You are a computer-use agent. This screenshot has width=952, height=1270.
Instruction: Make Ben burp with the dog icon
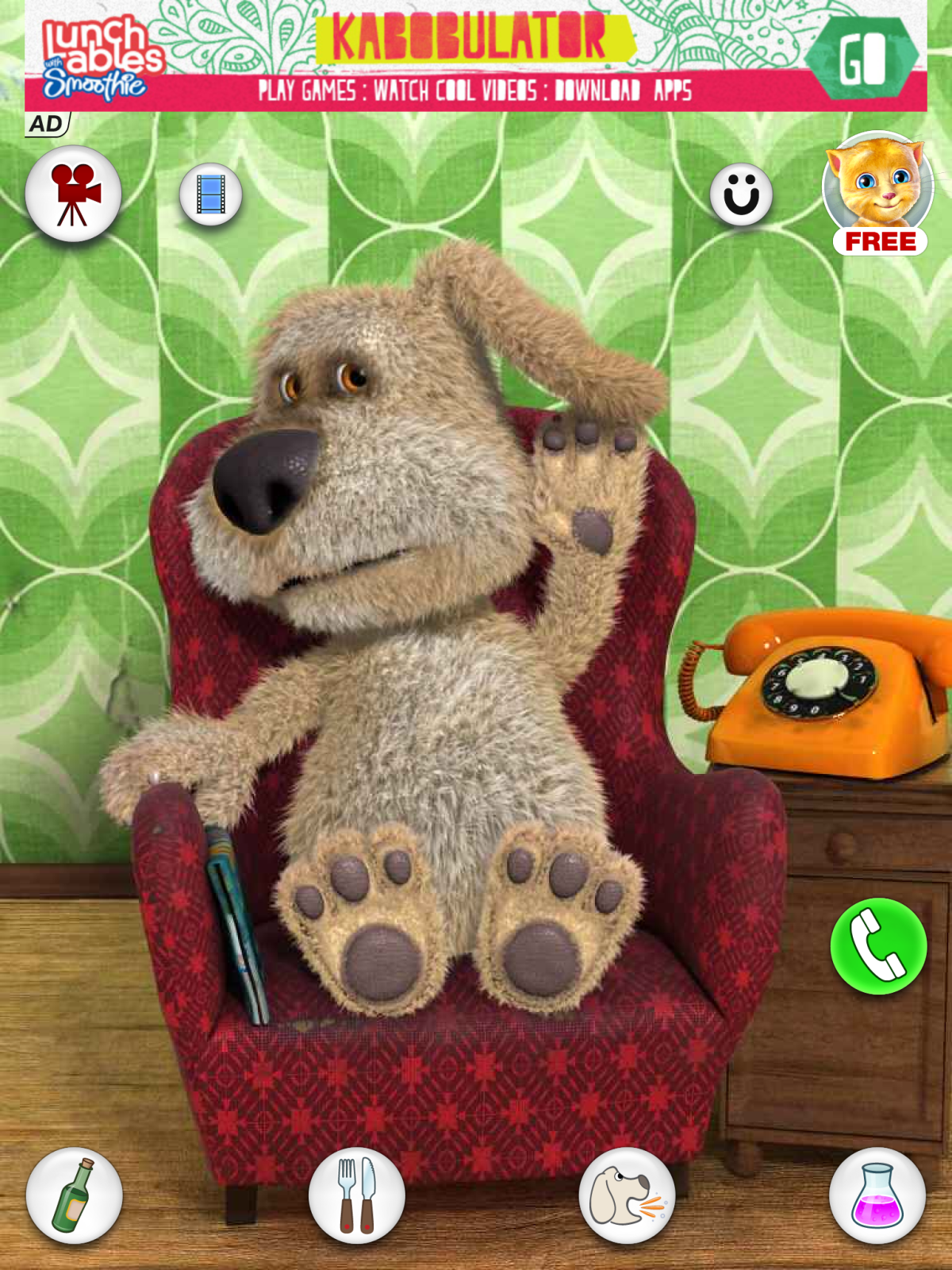[627, 1195]
